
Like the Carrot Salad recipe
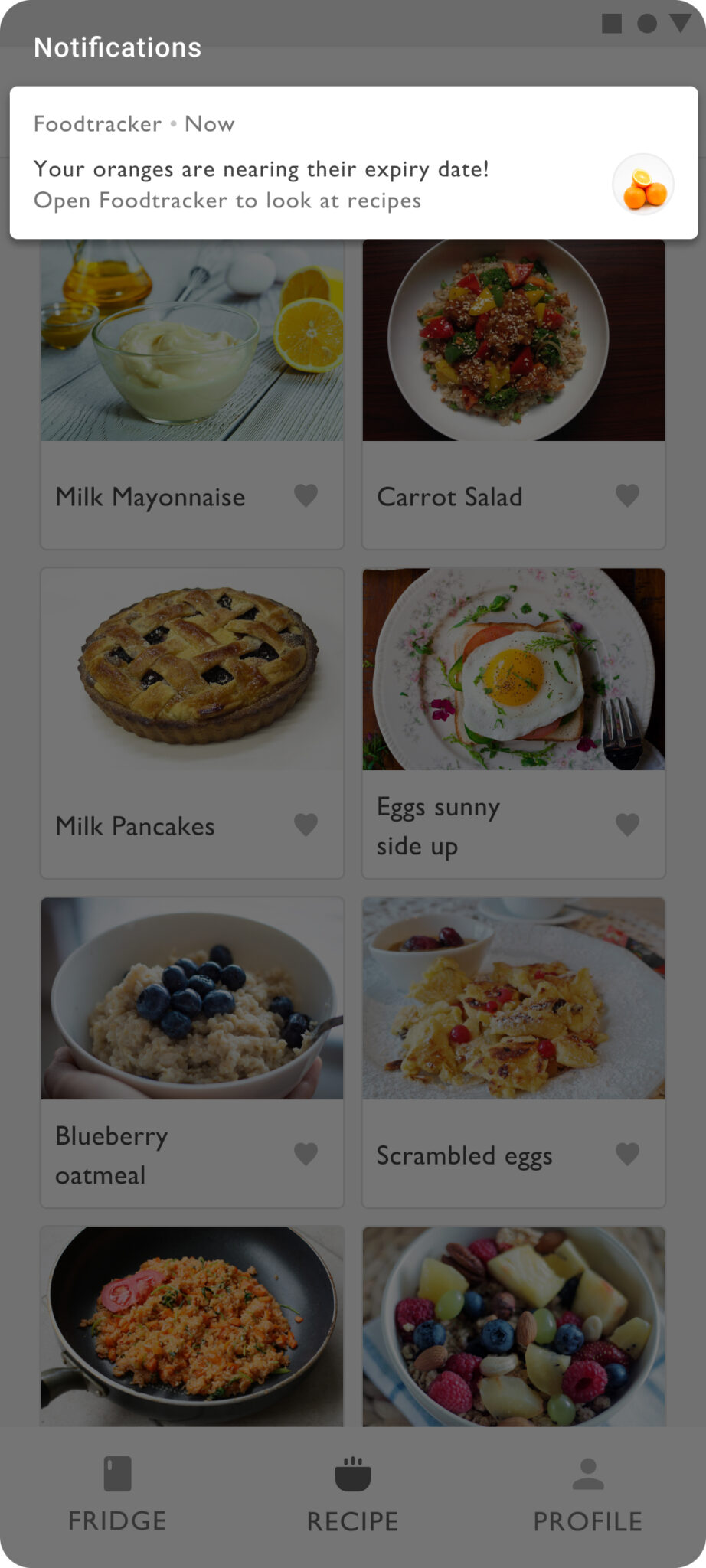coord(627,496)
